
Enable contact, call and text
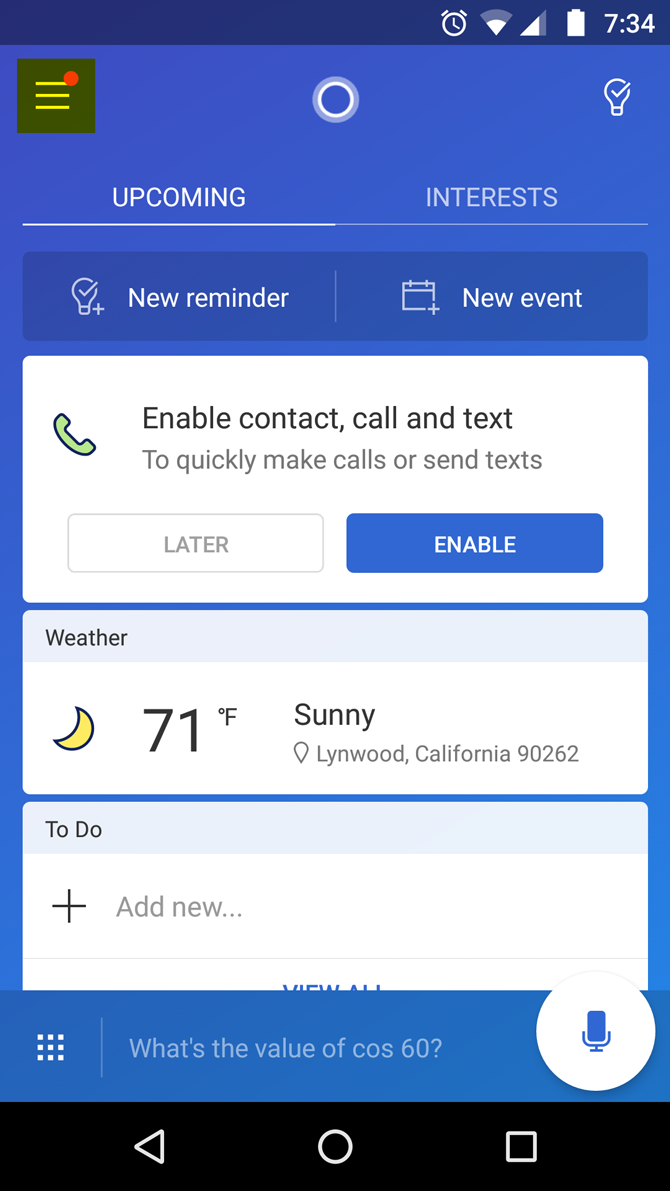[475, 544]
